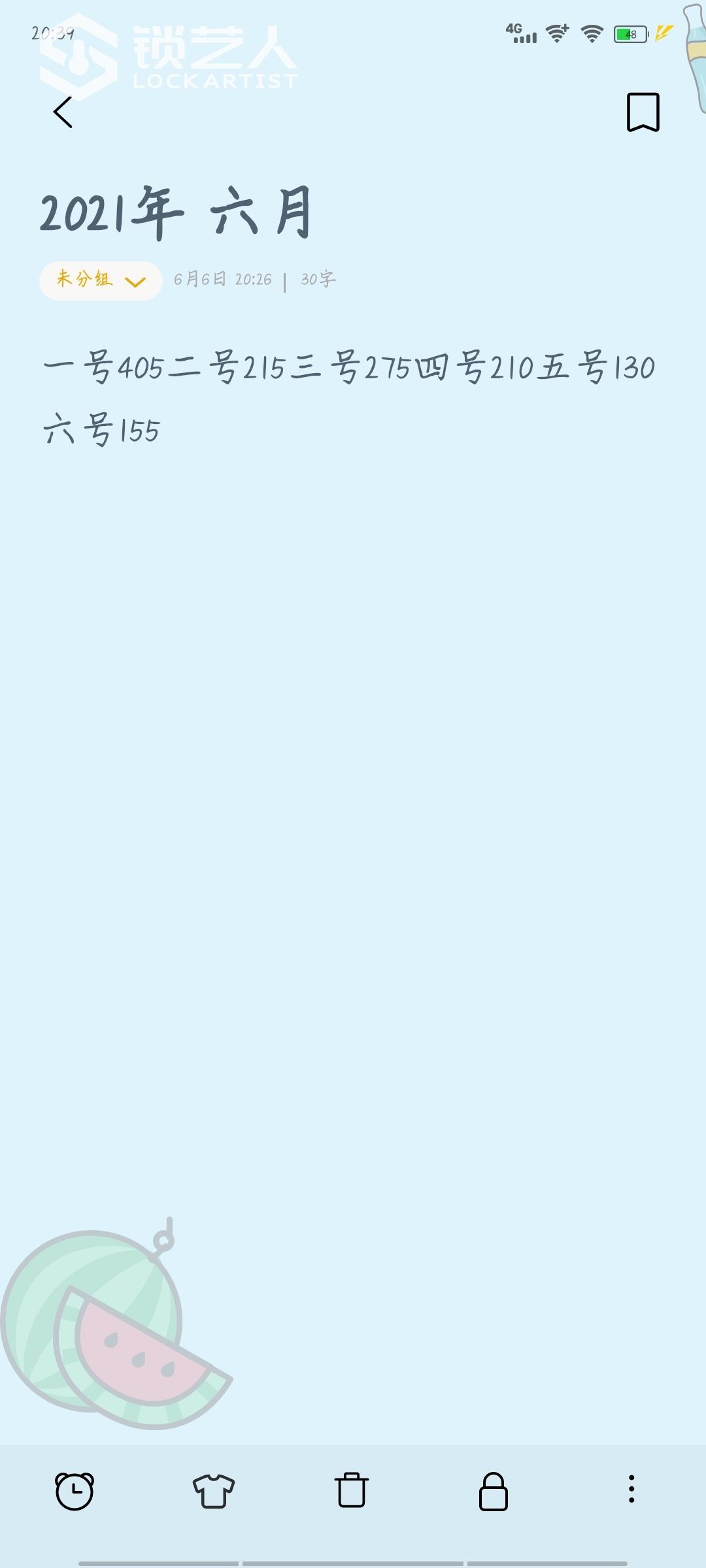Viewport: 706px width, 1568px height.
Task: Bookmark this note
Action: coord(643,112)
